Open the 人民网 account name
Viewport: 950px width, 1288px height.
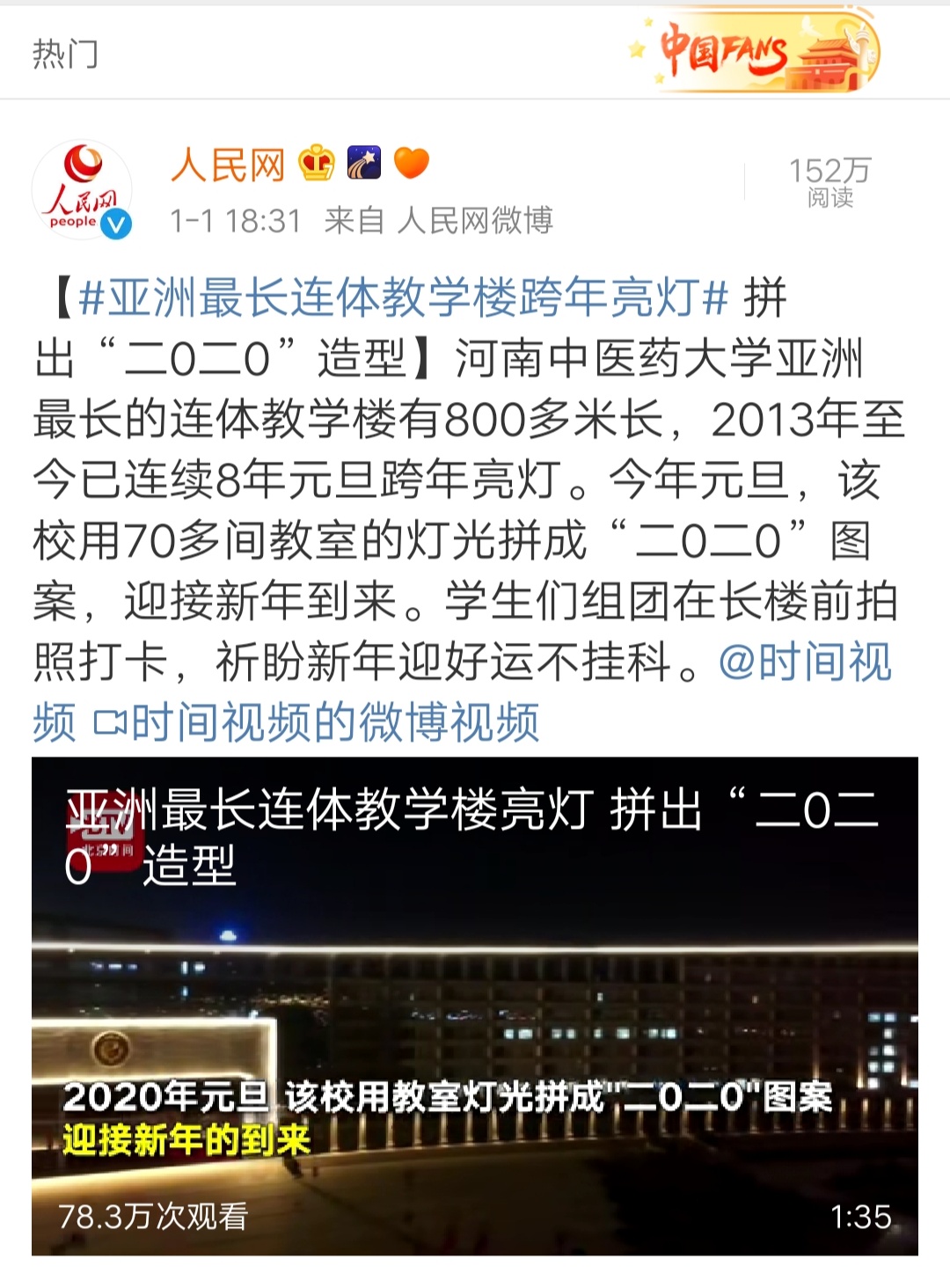click(228, 165)
